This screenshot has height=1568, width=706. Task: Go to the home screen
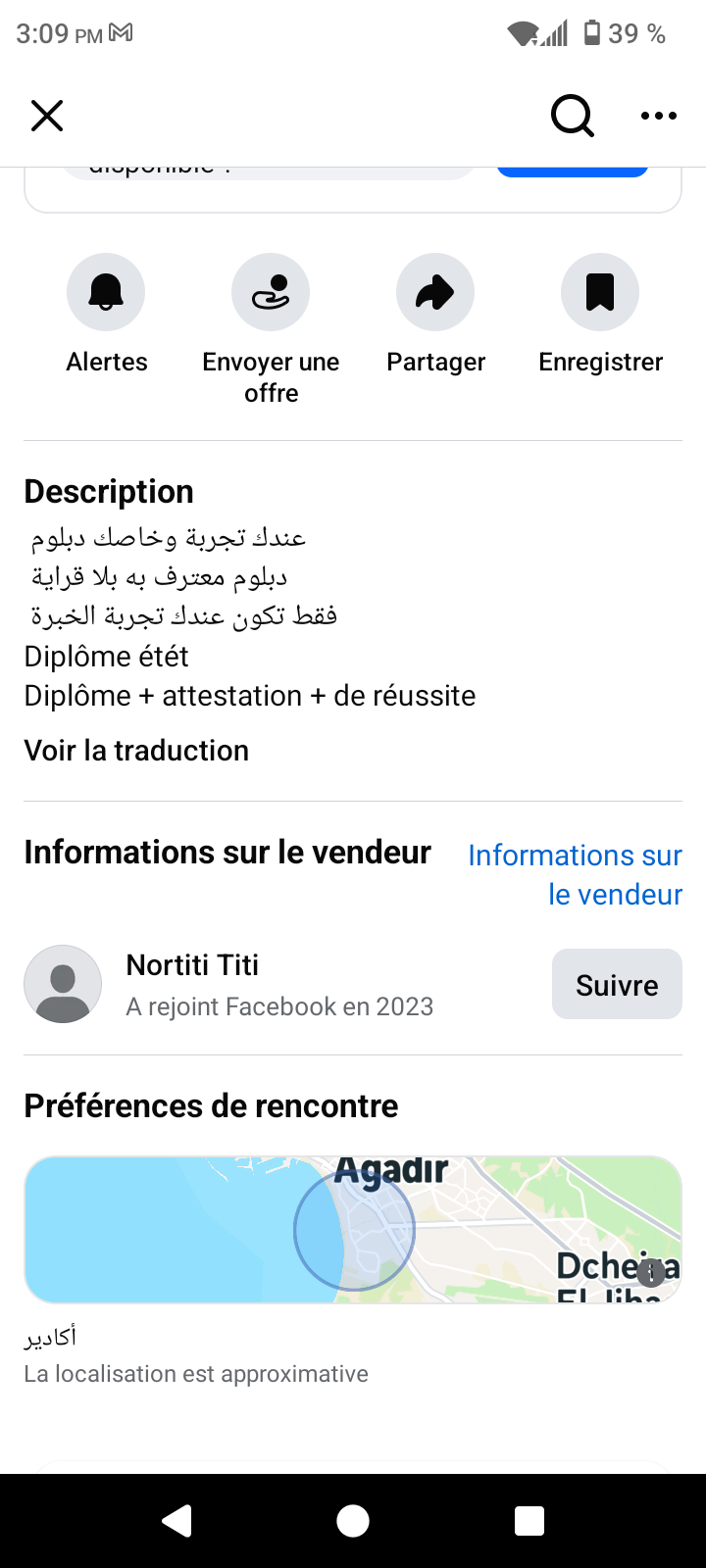tap(353, 1521)
